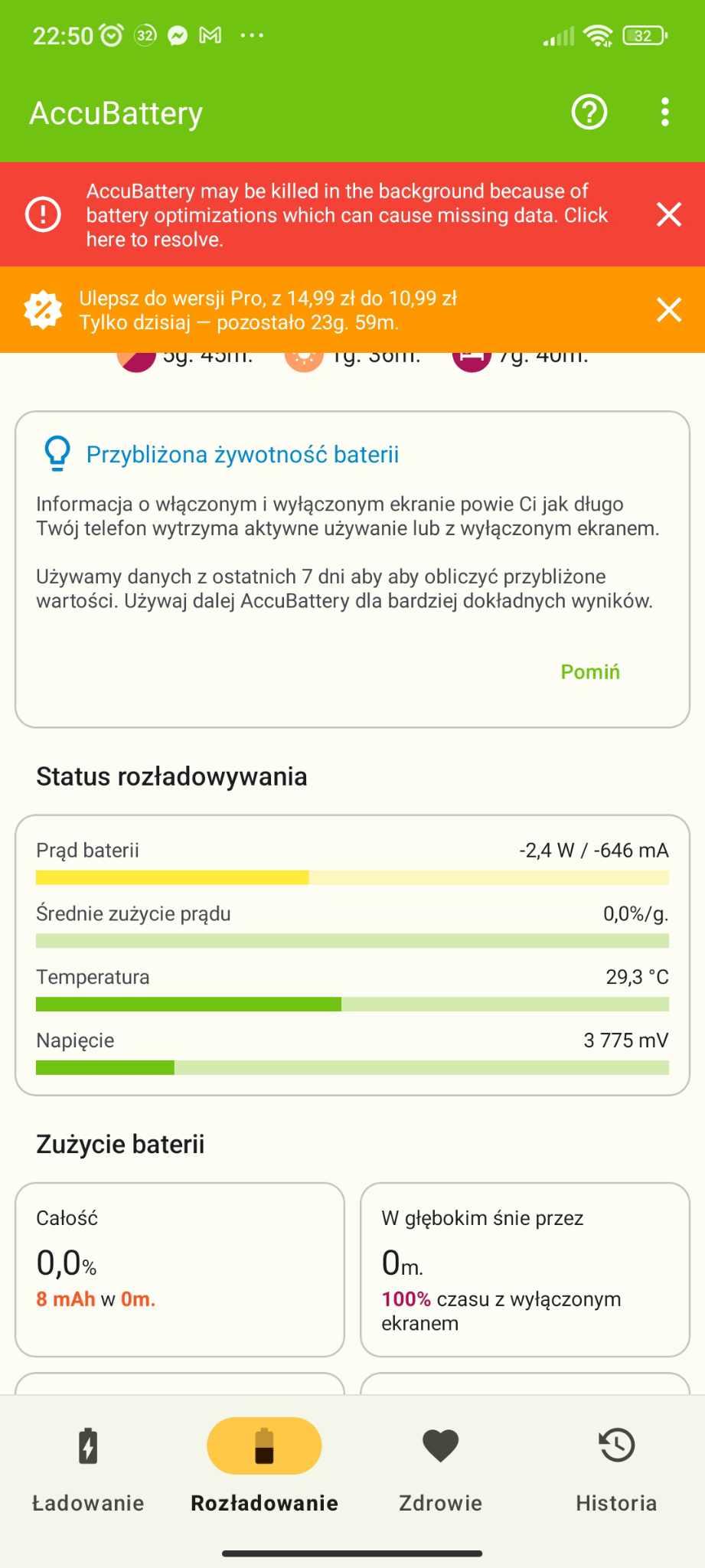The image size is (705, 1568).
Task: Tap the battery optimization warning to resolve
Action: coord(346,215)
